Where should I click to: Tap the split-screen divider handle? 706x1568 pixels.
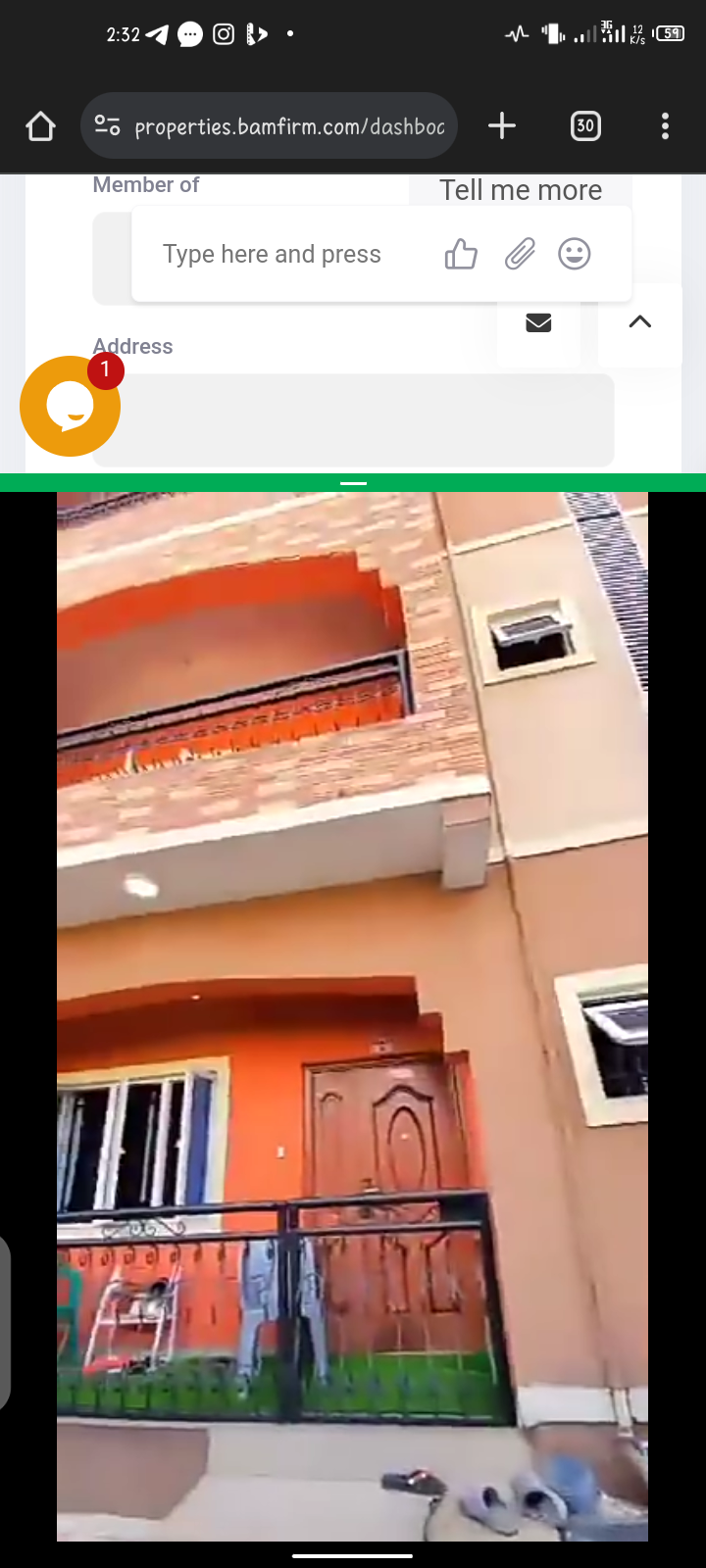(x=353, y=483)
